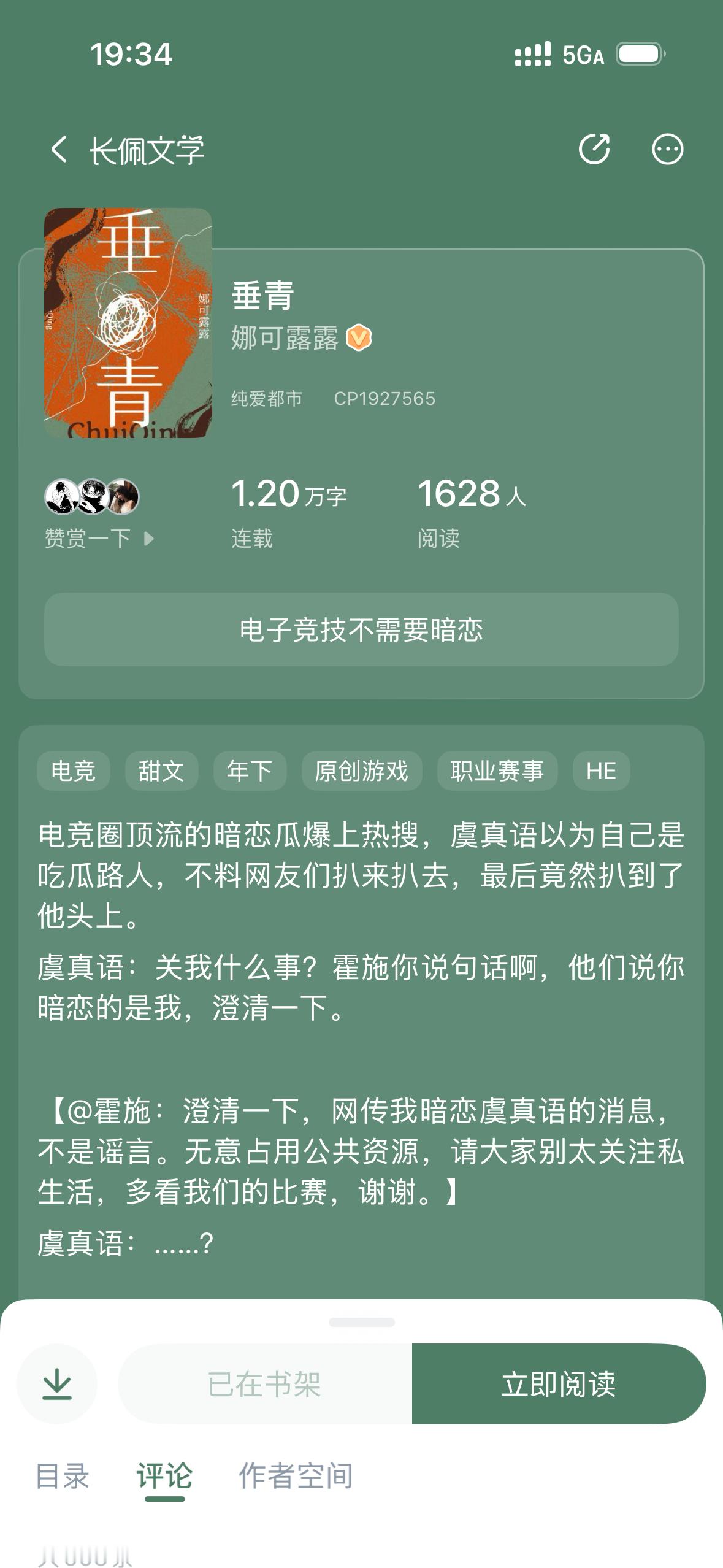This screenshot has height=1568, width=723.
Task: Open the more options ellipsis menu
Action: click(667, 148)
